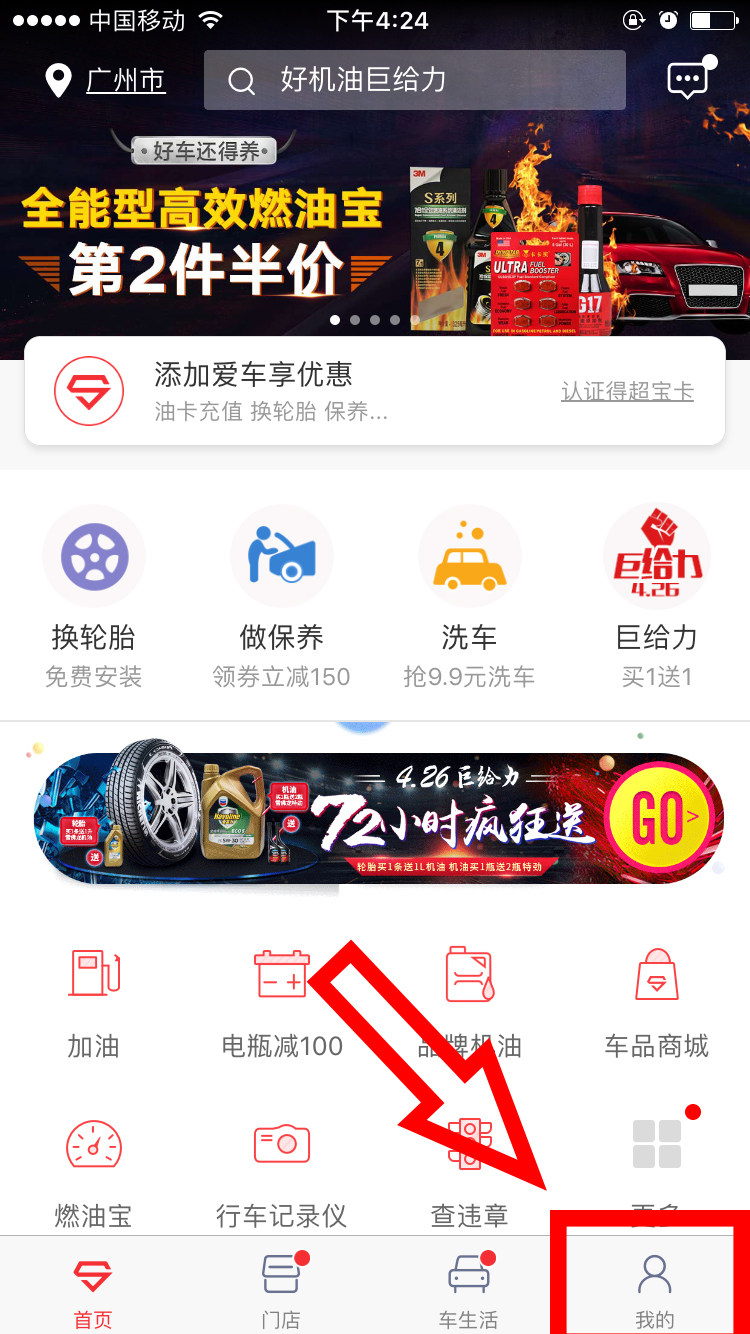750x1334 pixels.
Task: Open 行车记录仪 dash cams
Action: (281, 1170)
